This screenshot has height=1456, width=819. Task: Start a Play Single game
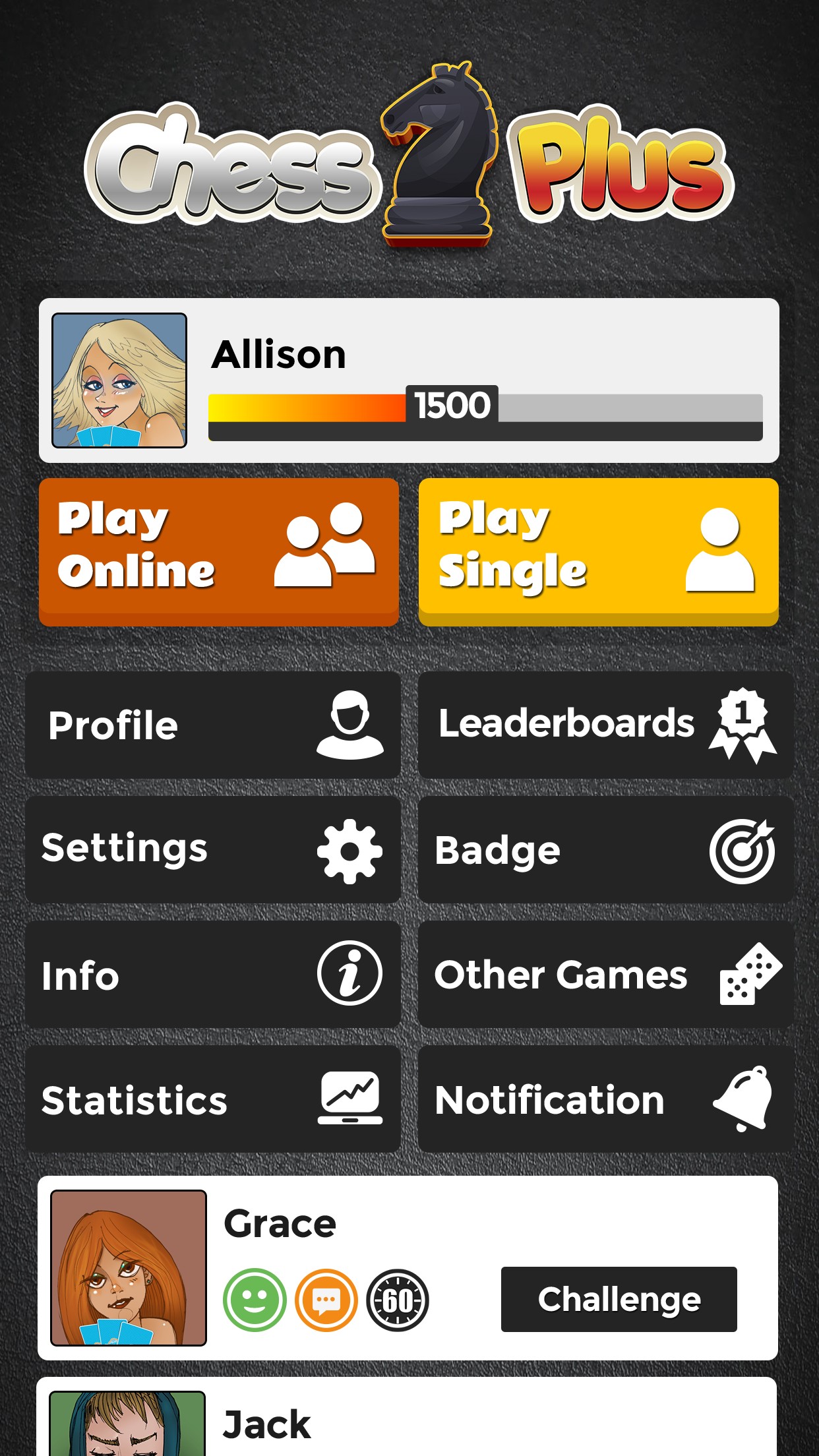pyautogui.click(x=598, y=551)
